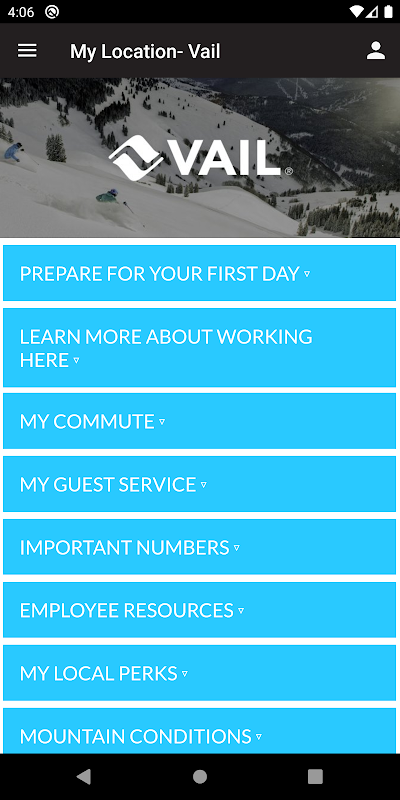Viewport: 400px width, 800px height.
Task: Open the user profile icon
Action: tap(376, 51)
